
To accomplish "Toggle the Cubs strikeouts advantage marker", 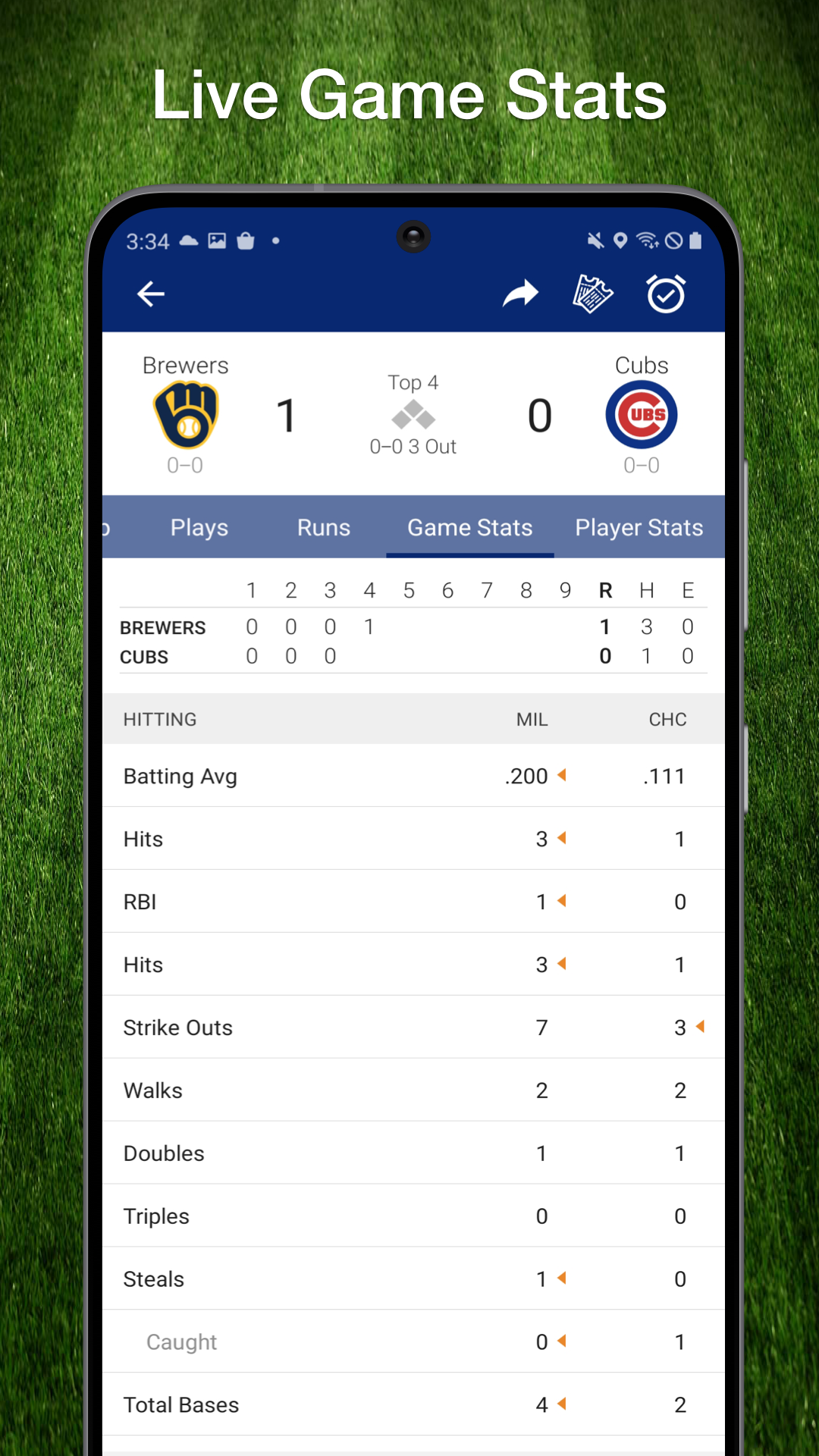I will point(700,1028).
